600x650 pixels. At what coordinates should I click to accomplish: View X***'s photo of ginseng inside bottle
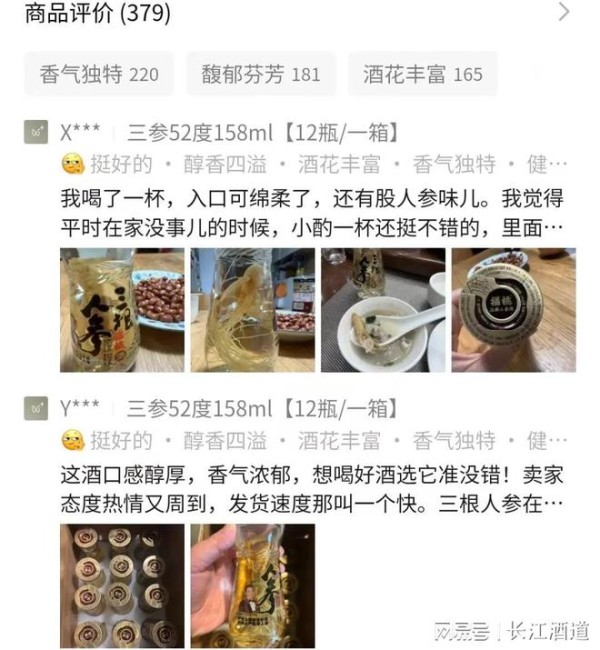tap(253, 310)
